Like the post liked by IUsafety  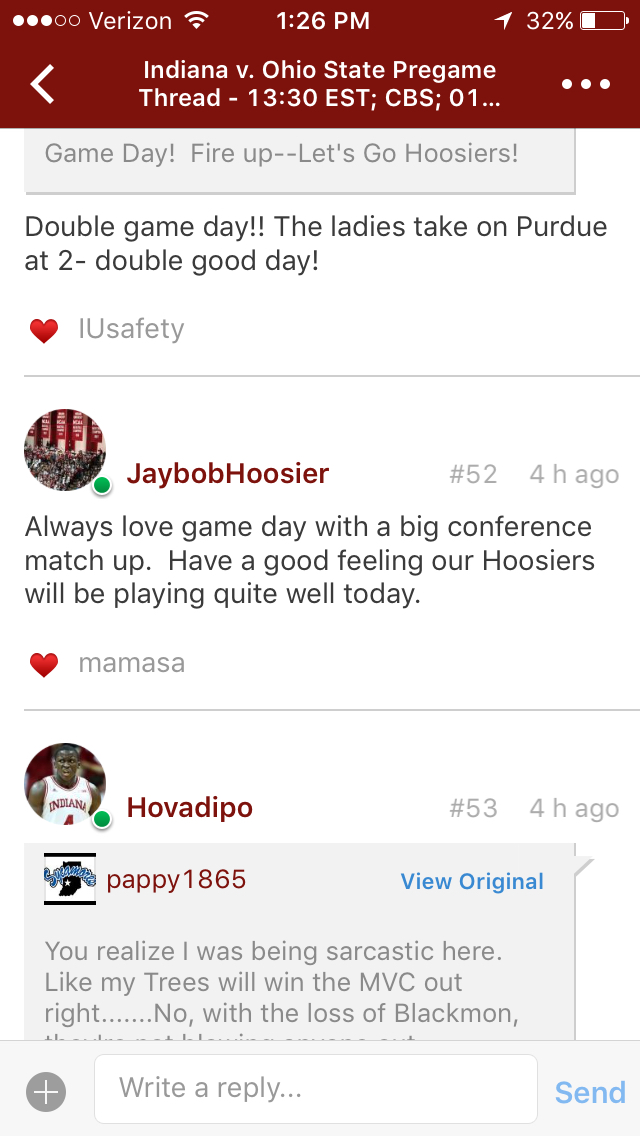click(x=44, y=330)
